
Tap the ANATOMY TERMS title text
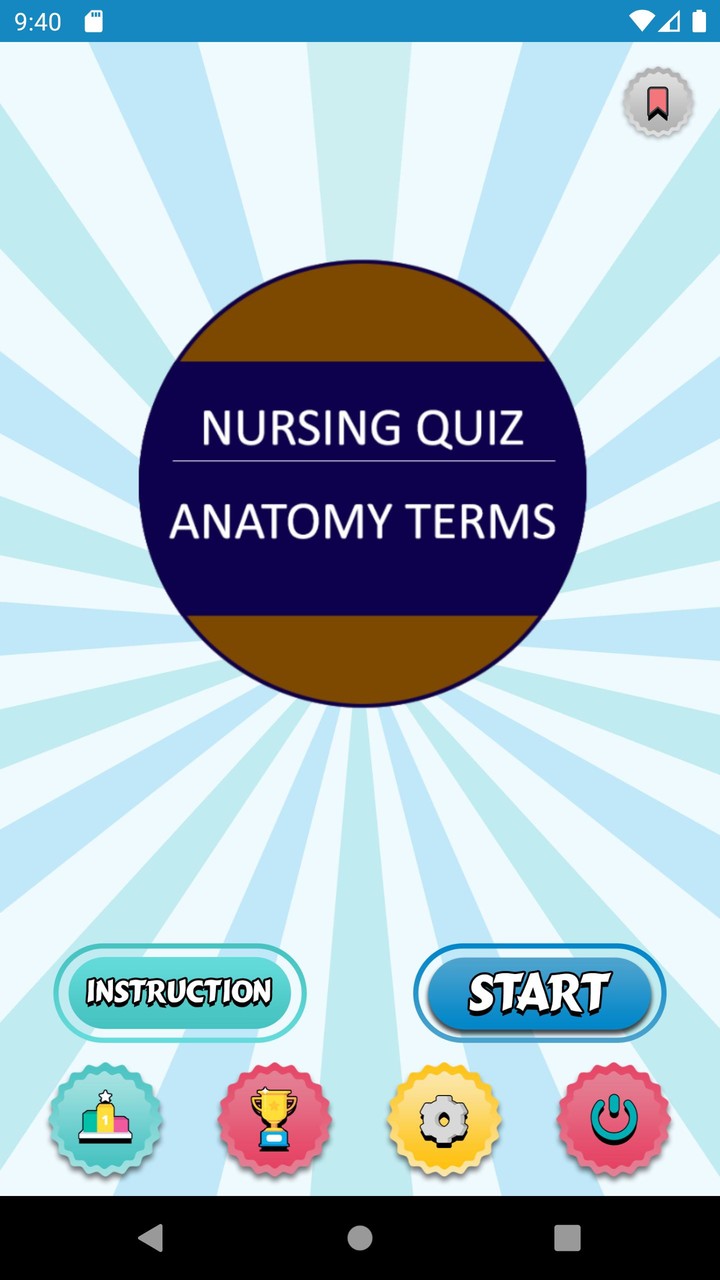(x=363, y=521)
